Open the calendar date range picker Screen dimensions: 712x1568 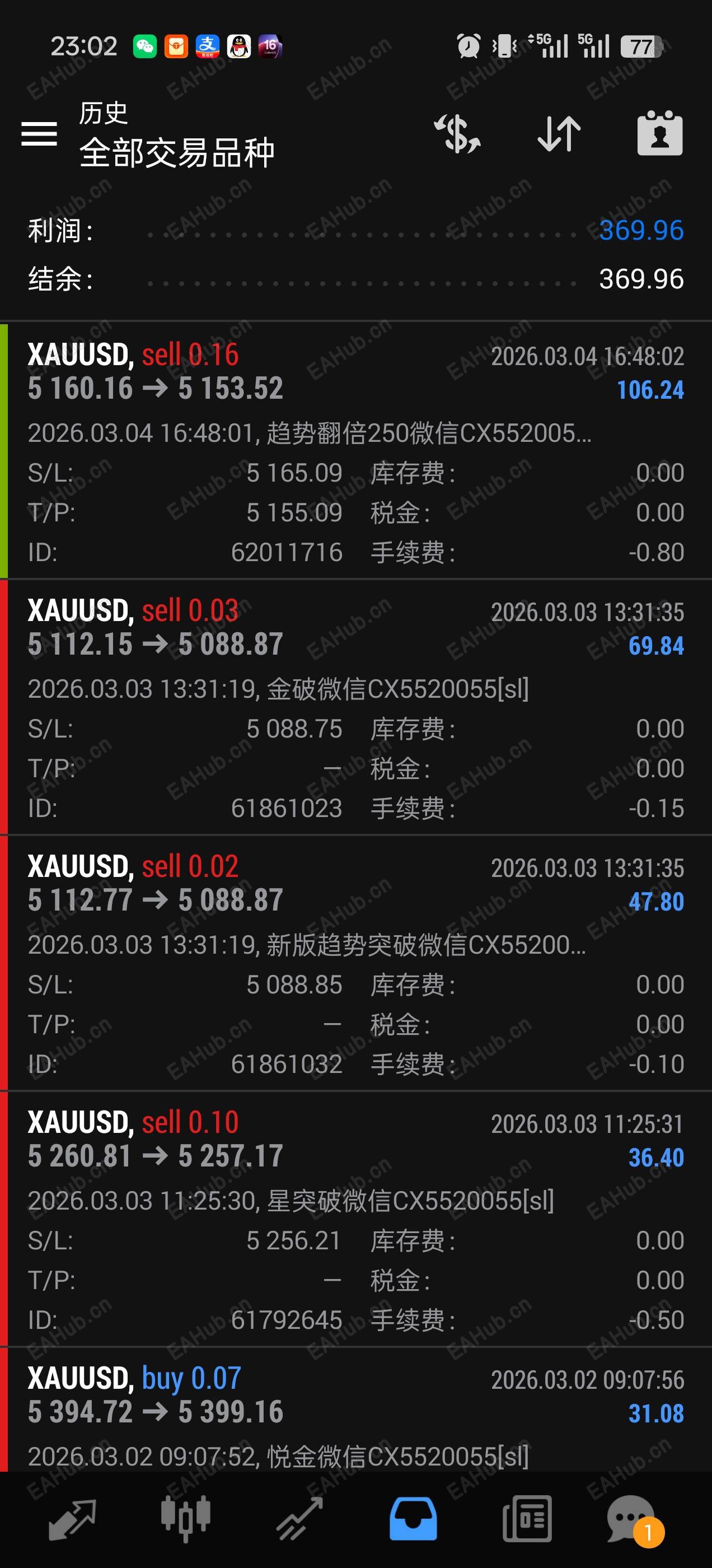click(660, 133)
